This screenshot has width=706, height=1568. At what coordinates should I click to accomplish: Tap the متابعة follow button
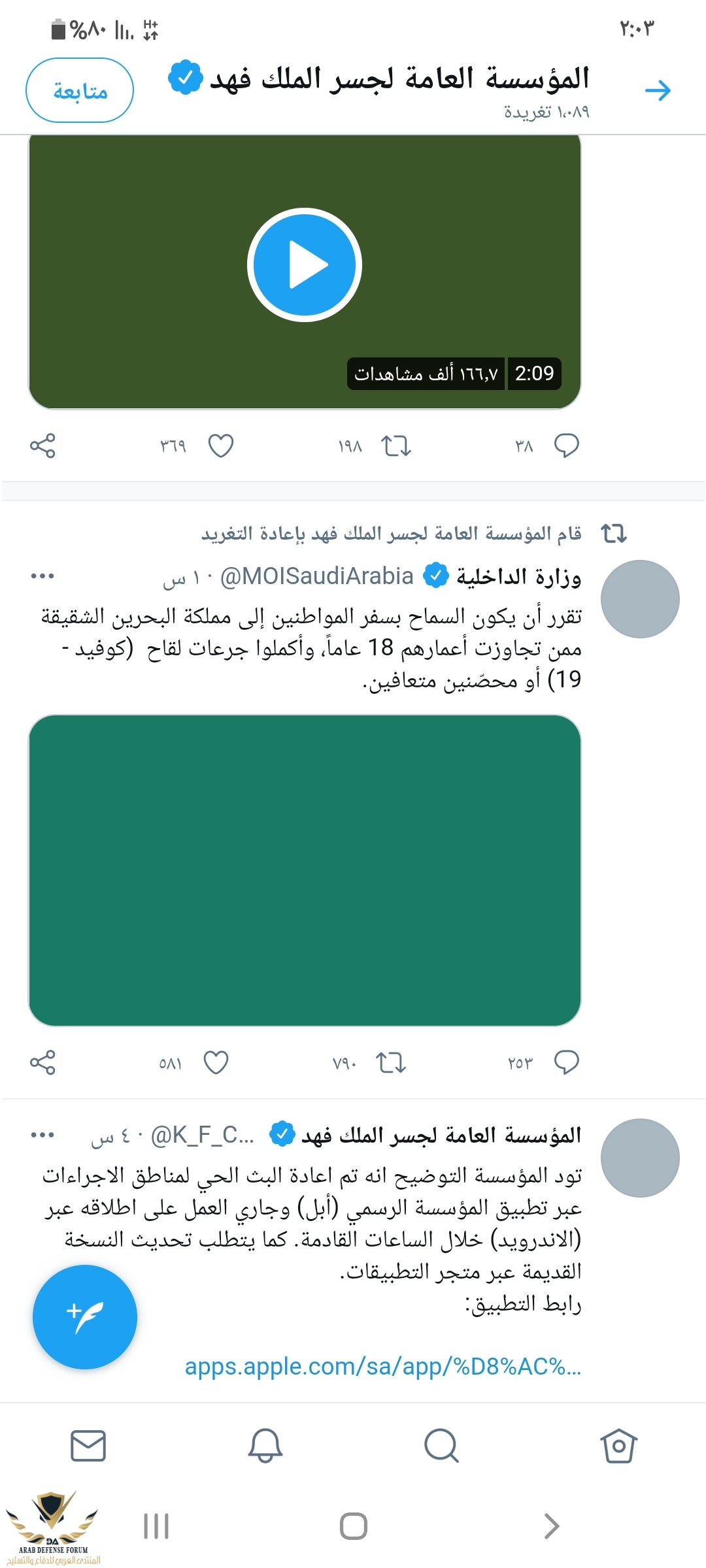click(x=80, y=91)
